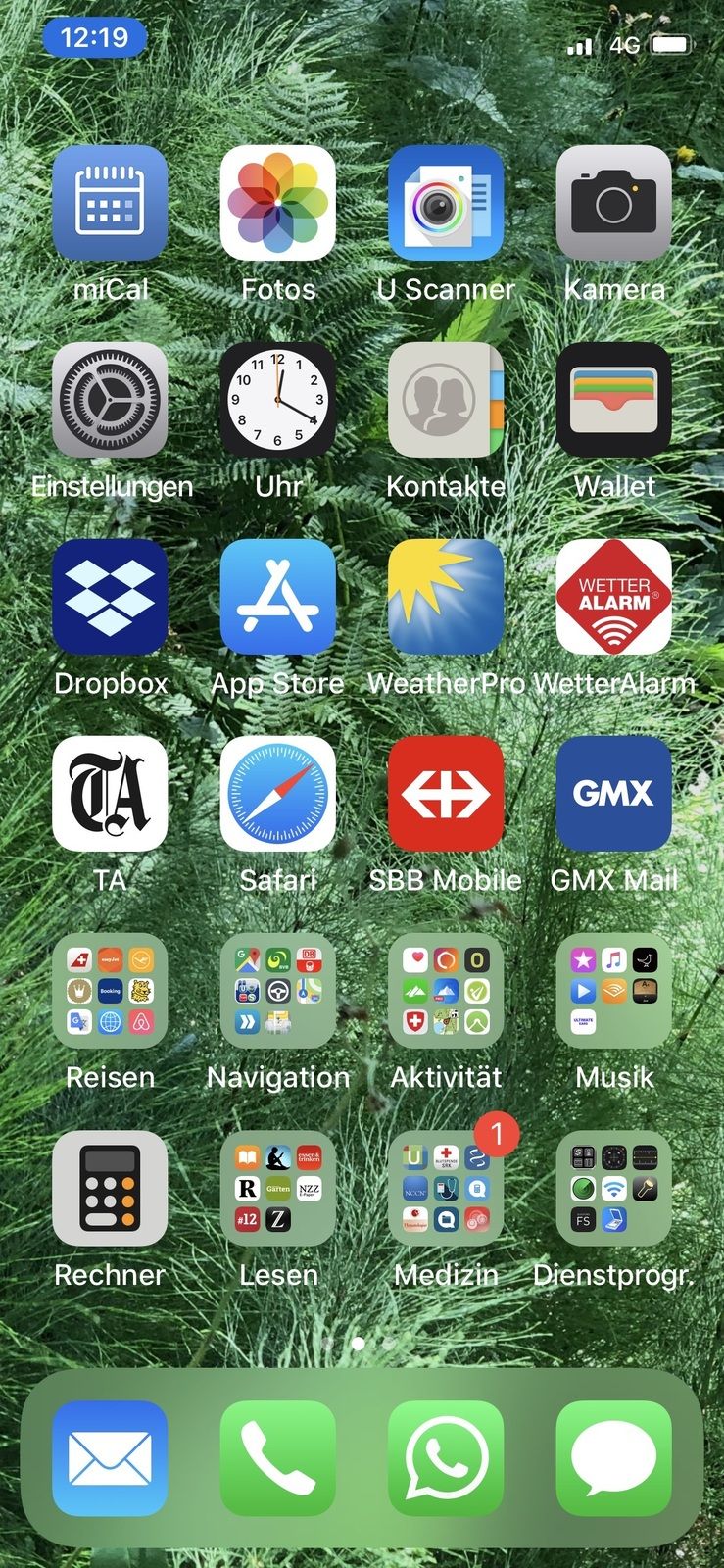
Task: Open WetterAlarm
Action: tap(613, 597)
